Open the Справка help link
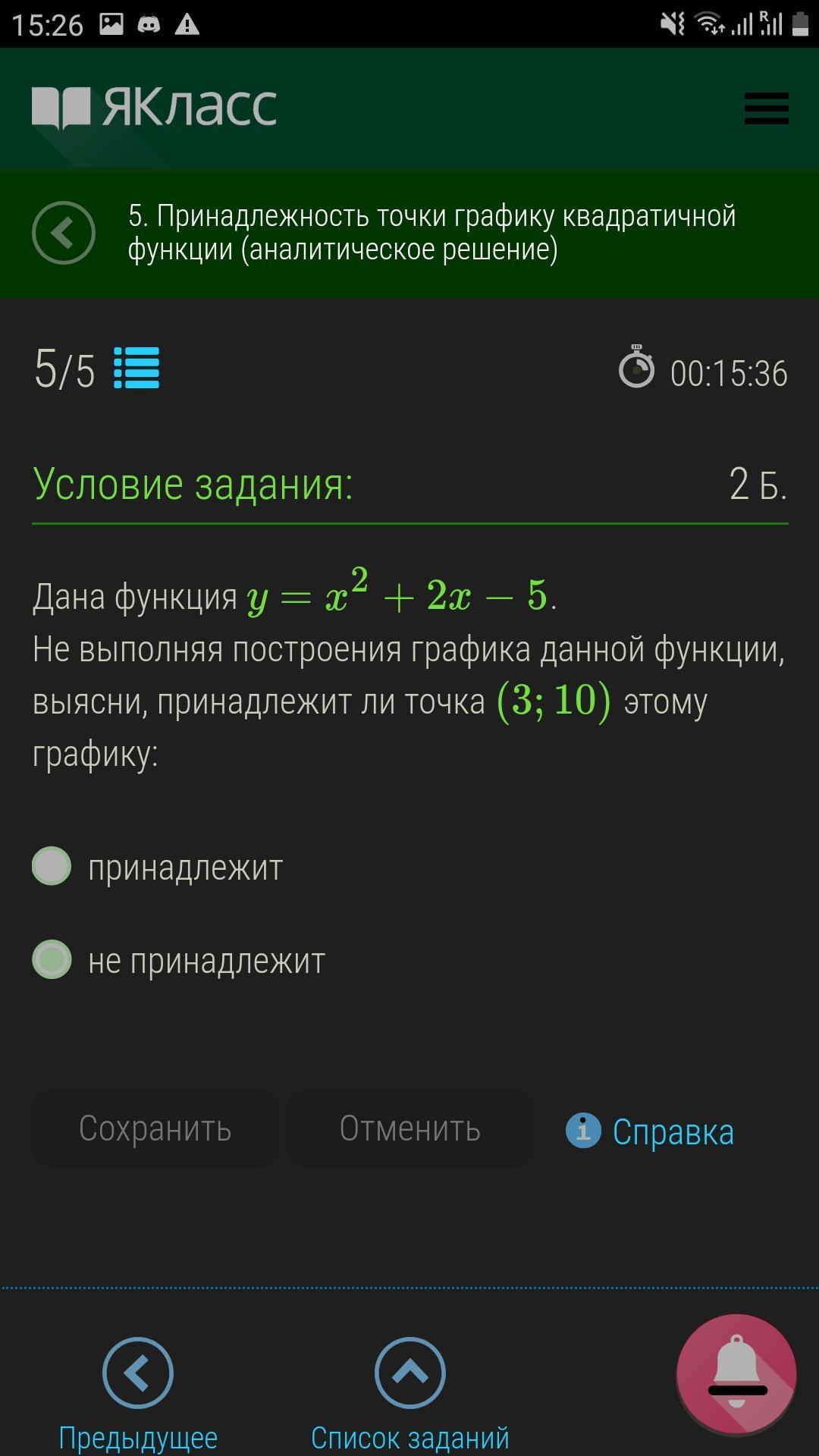This screenshot has height=1456, width=819. [x=650, y=1131]
